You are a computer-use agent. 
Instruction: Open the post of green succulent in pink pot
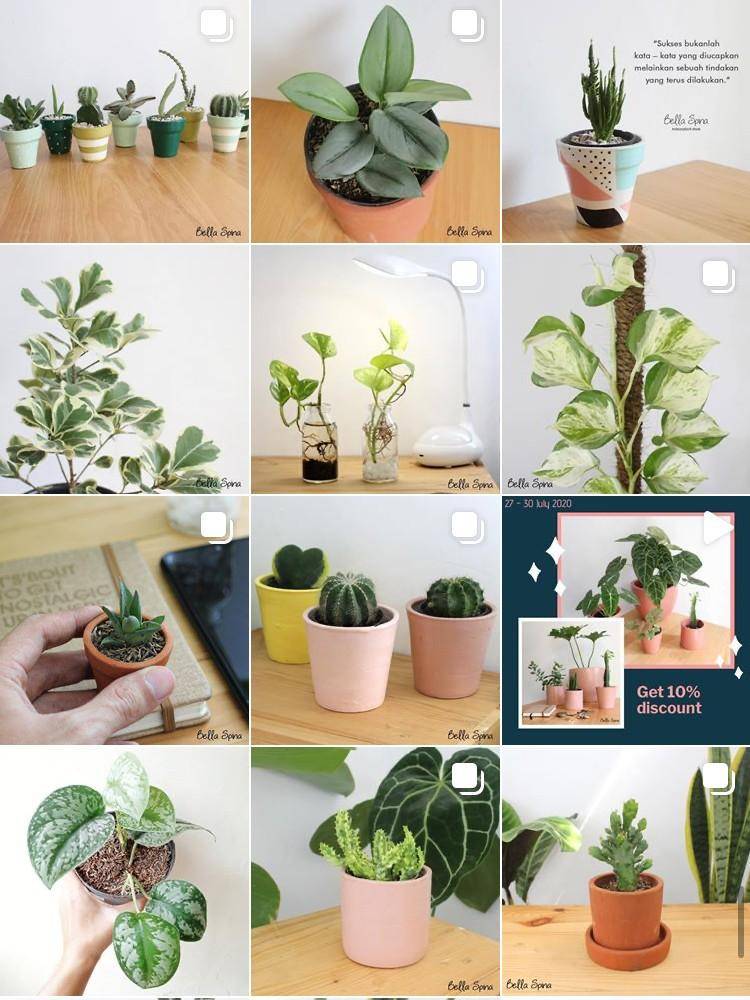[x=375, y=872]
